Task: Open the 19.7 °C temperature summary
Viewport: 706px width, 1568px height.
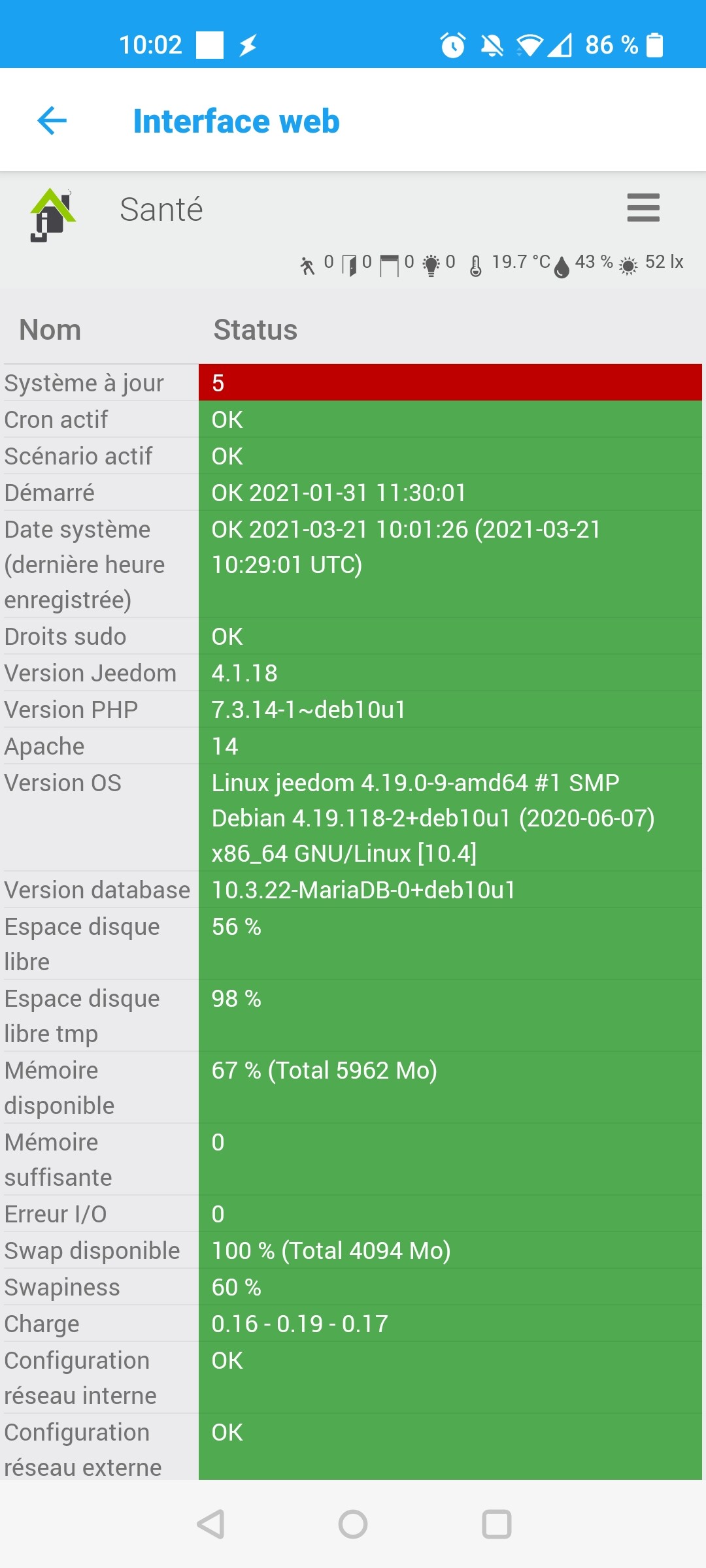Action: coord(511,263)
